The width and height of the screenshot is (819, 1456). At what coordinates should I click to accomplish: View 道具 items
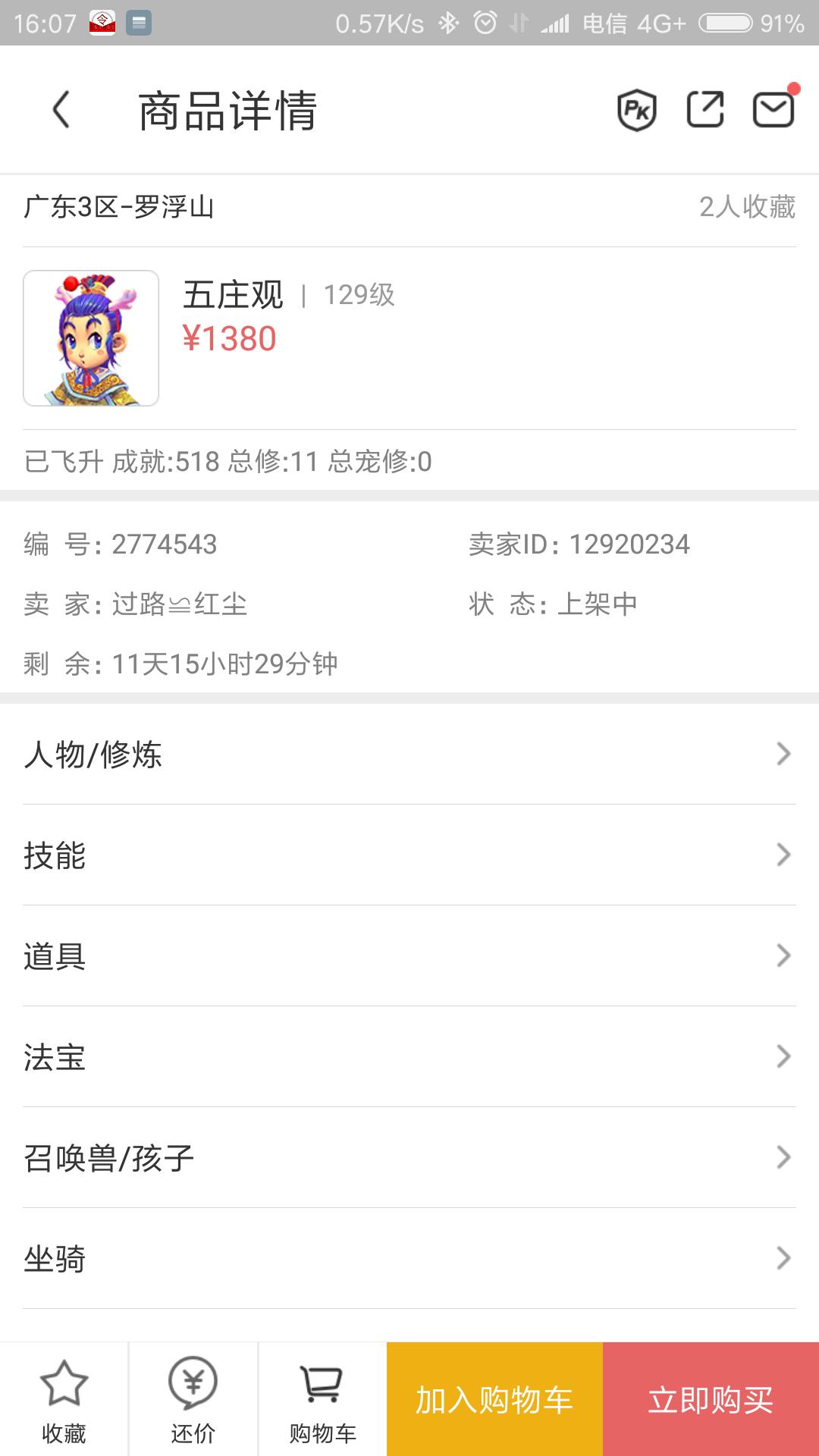point(409,956)
